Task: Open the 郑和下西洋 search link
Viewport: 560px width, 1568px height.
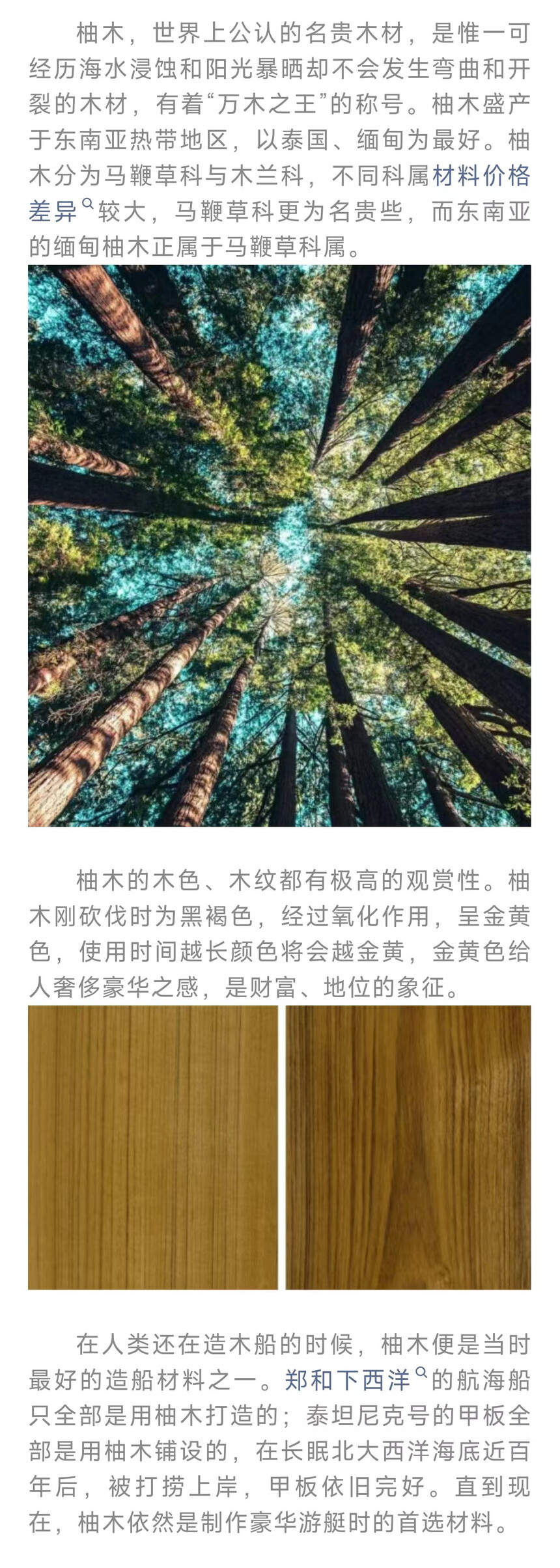Action: tap(347, 1379)
